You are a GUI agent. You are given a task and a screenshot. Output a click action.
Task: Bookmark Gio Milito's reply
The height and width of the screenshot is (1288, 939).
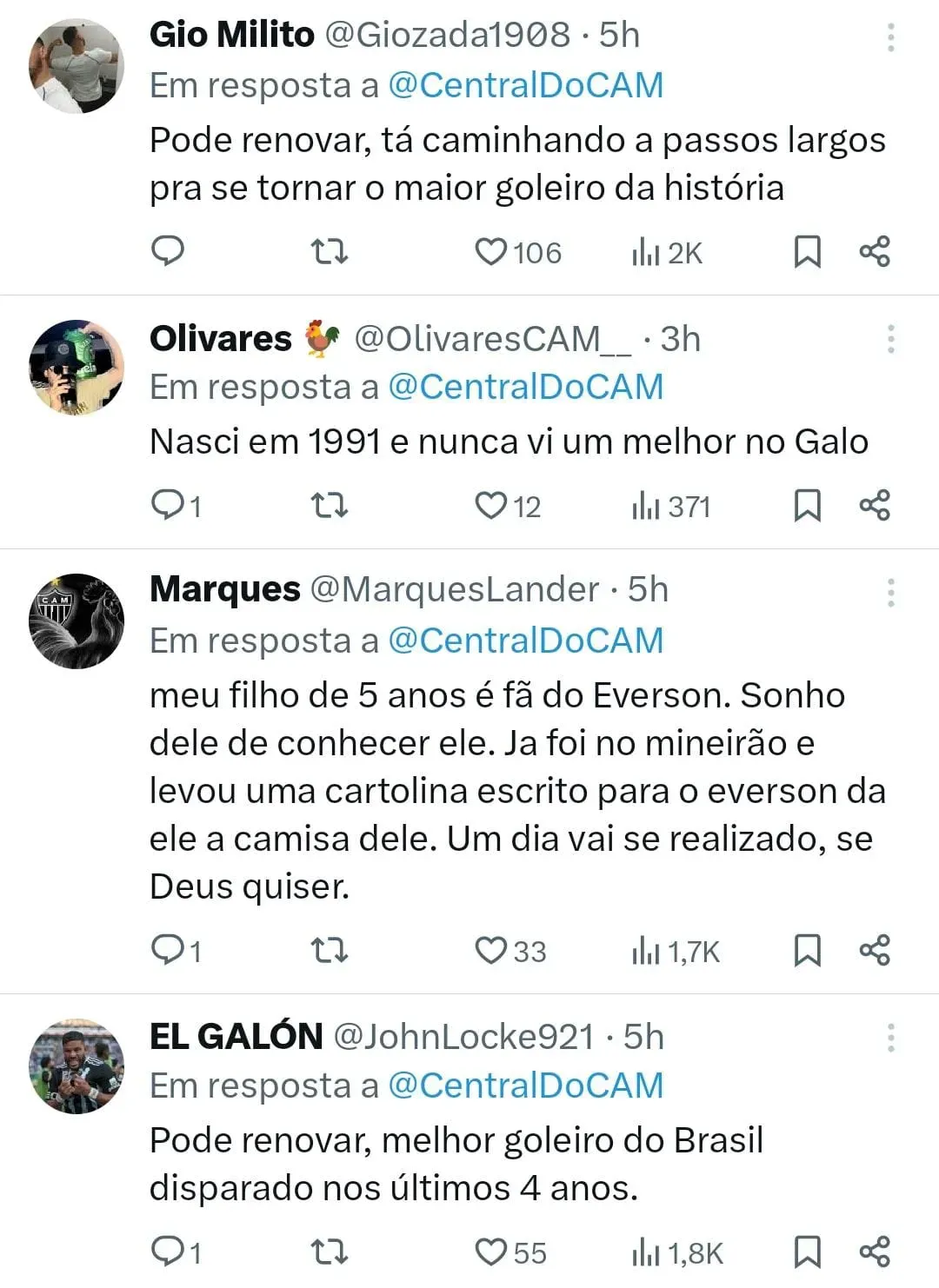(x=807, y=252)
